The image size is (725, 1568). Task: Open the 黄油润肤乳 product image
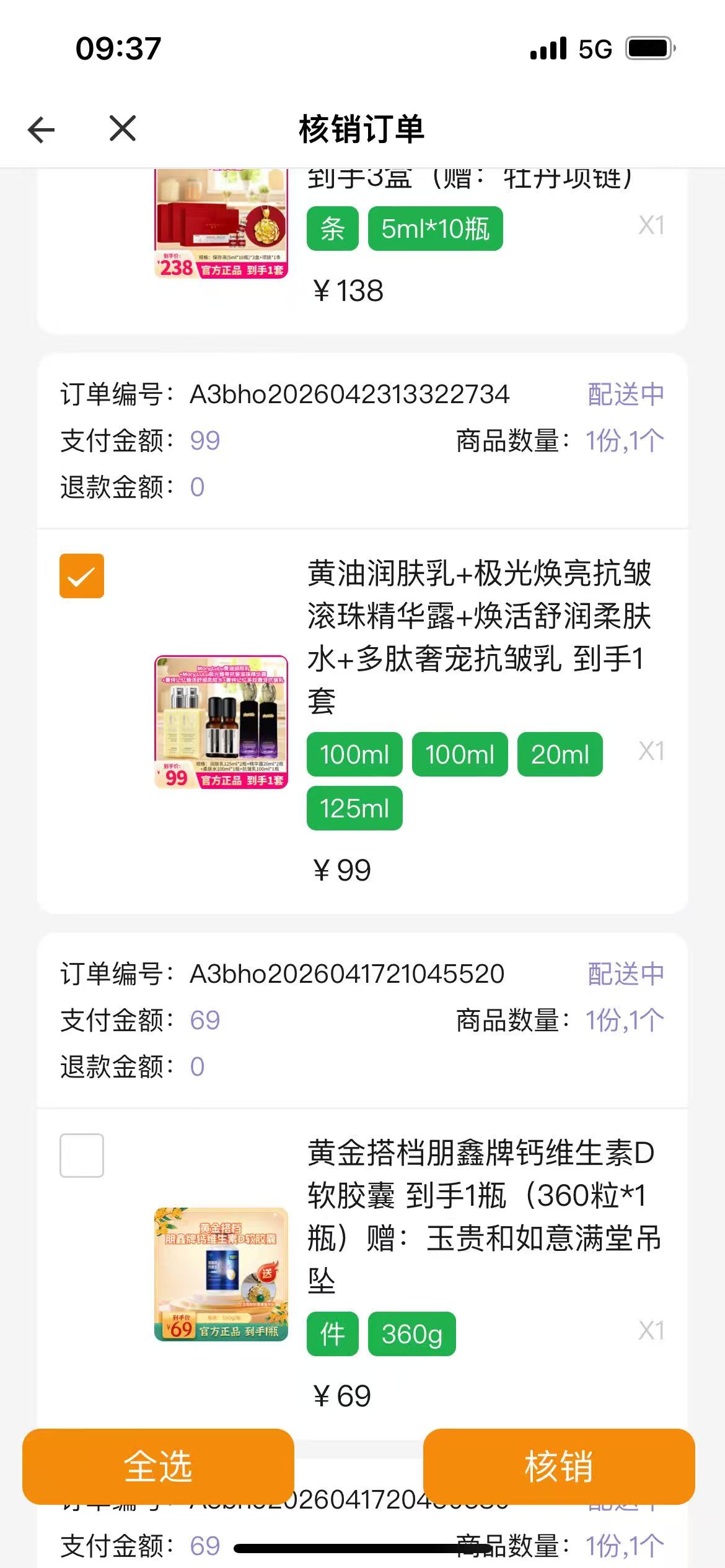coord(221,722)
